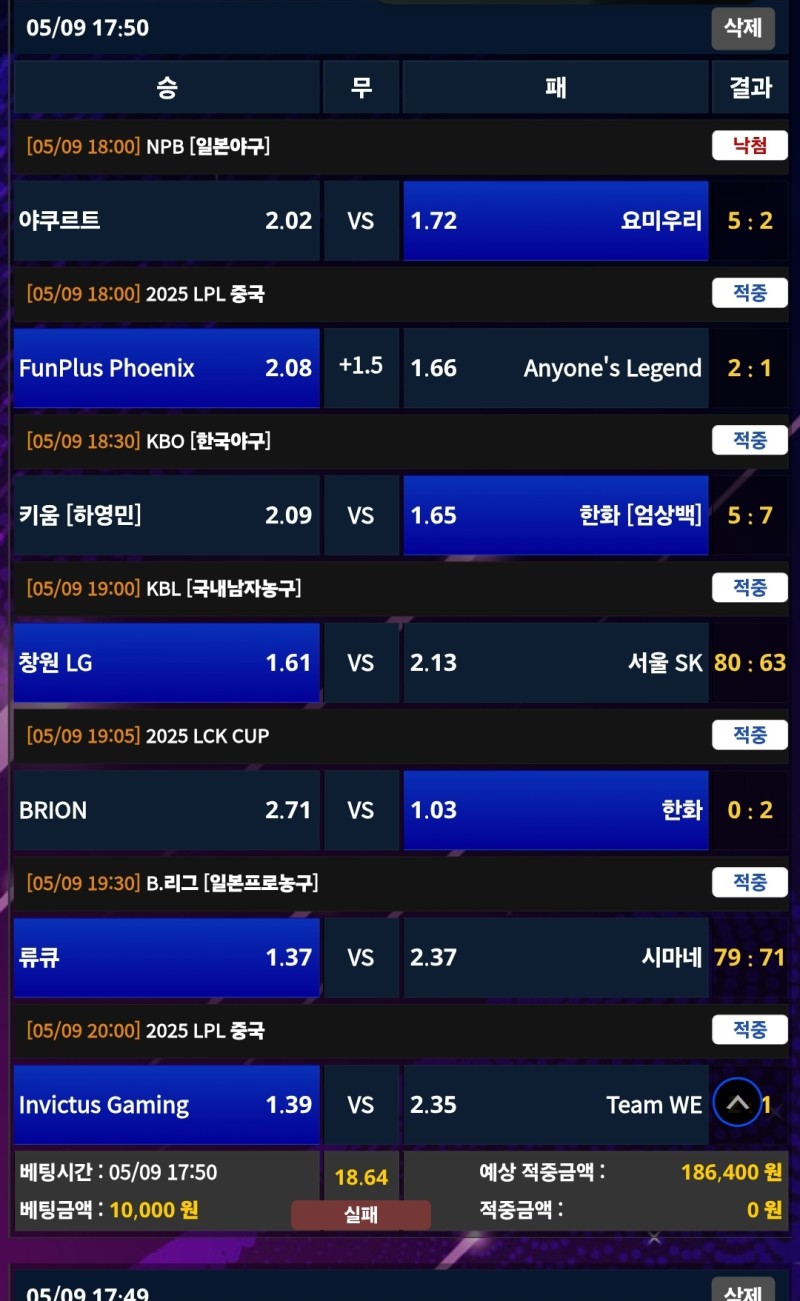Delete the 05/09 17:49 betting slip
The width and height of the screenshot is (800, 1301).
(x=742, y=1290)
